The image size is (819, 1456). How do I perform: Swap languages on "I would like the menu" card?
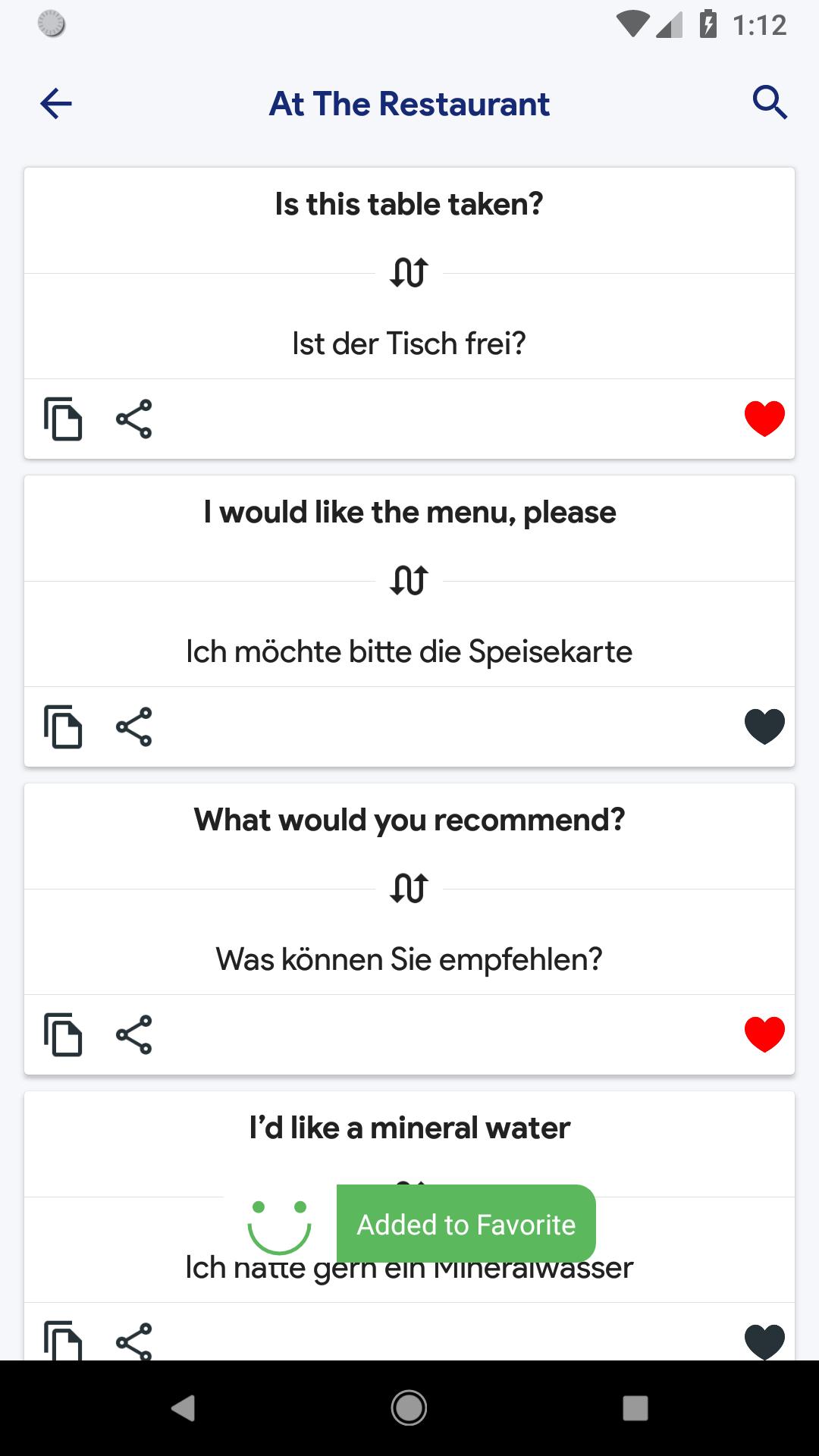(x=409, y=580)
